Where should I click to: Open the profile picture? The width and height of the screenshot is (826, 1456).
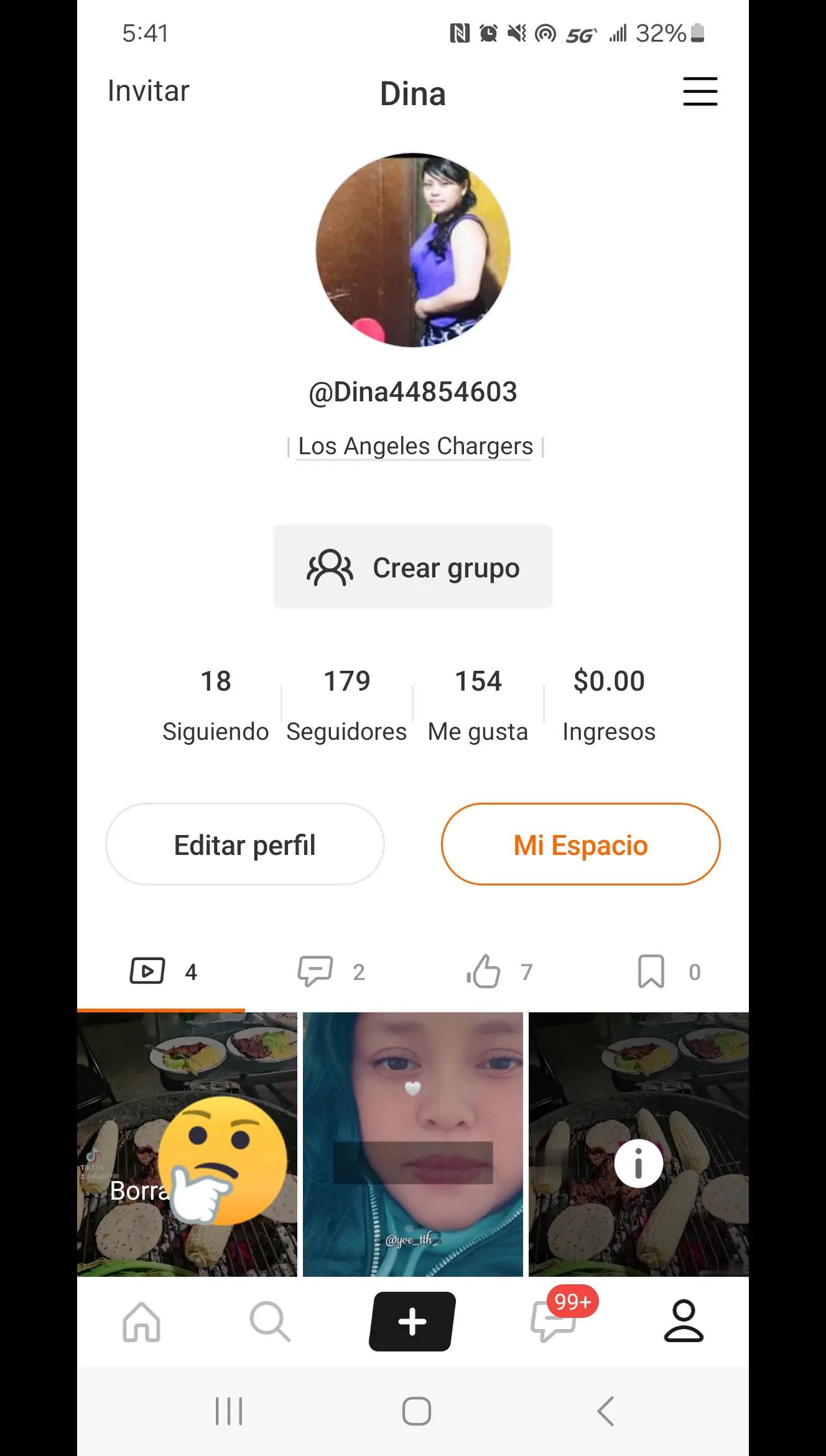(x=413, y=250)
